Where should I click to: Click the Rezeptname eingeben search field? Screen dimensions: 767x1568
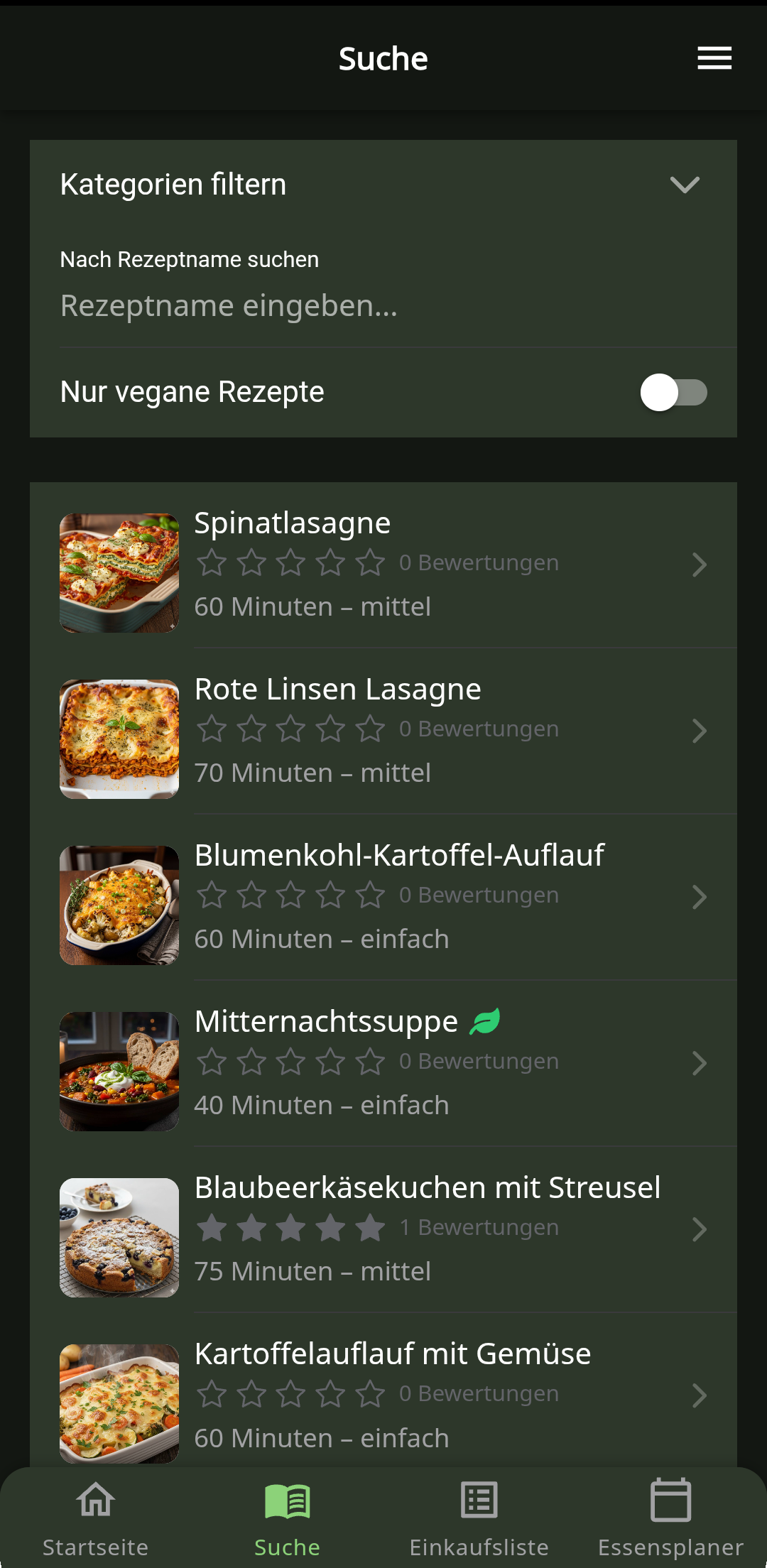pyautogui.click(x=284, y=305)
